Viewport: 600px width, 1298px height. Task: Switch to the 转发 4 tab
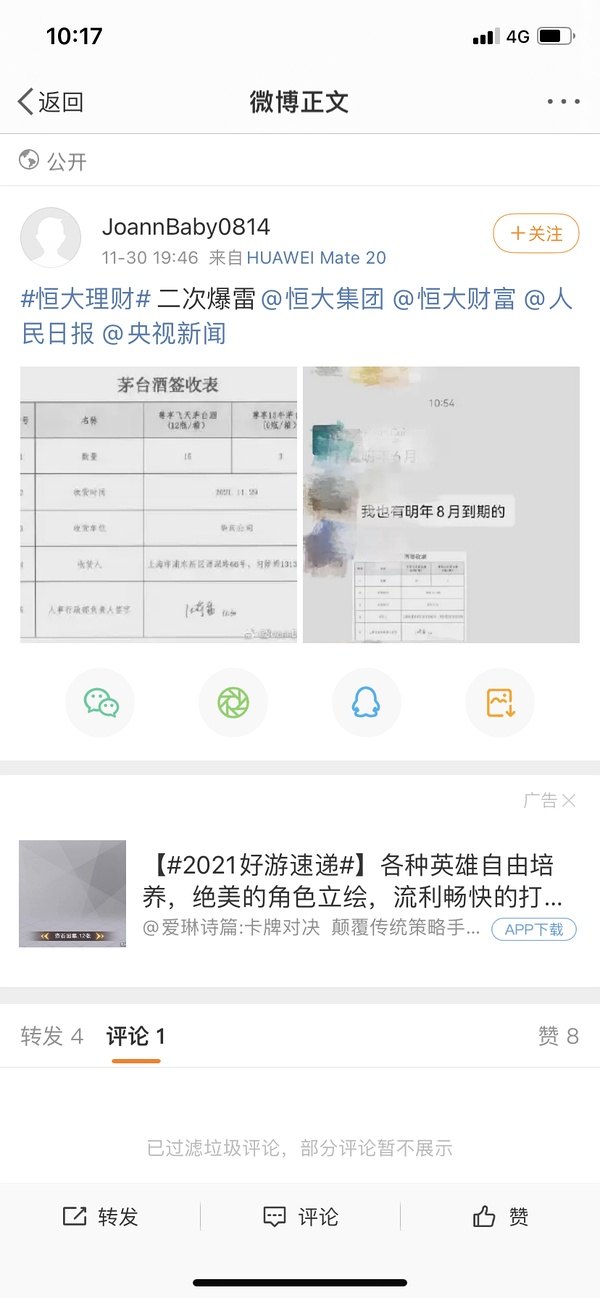click(51, 1036)
